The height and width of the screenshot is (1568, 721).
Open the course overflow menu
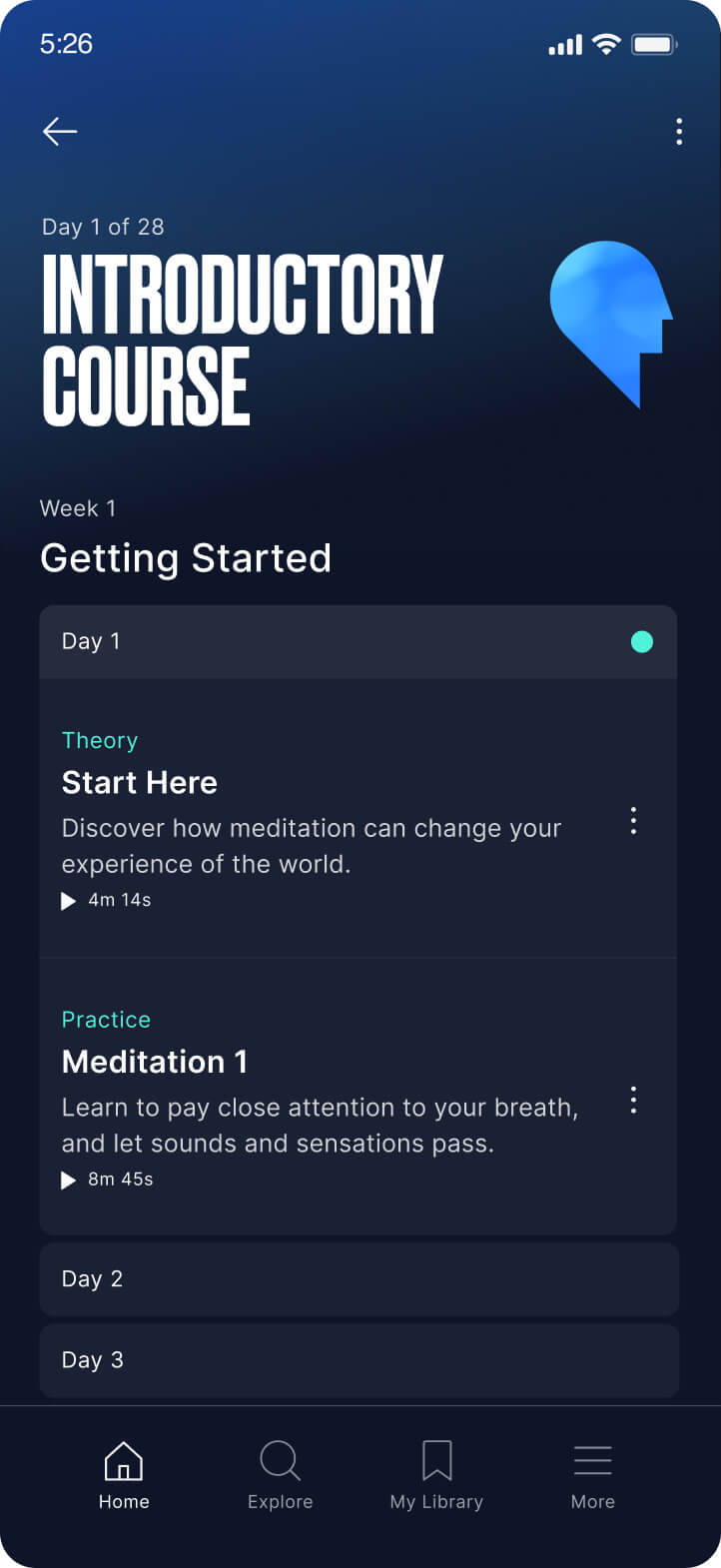click(679, 132)
